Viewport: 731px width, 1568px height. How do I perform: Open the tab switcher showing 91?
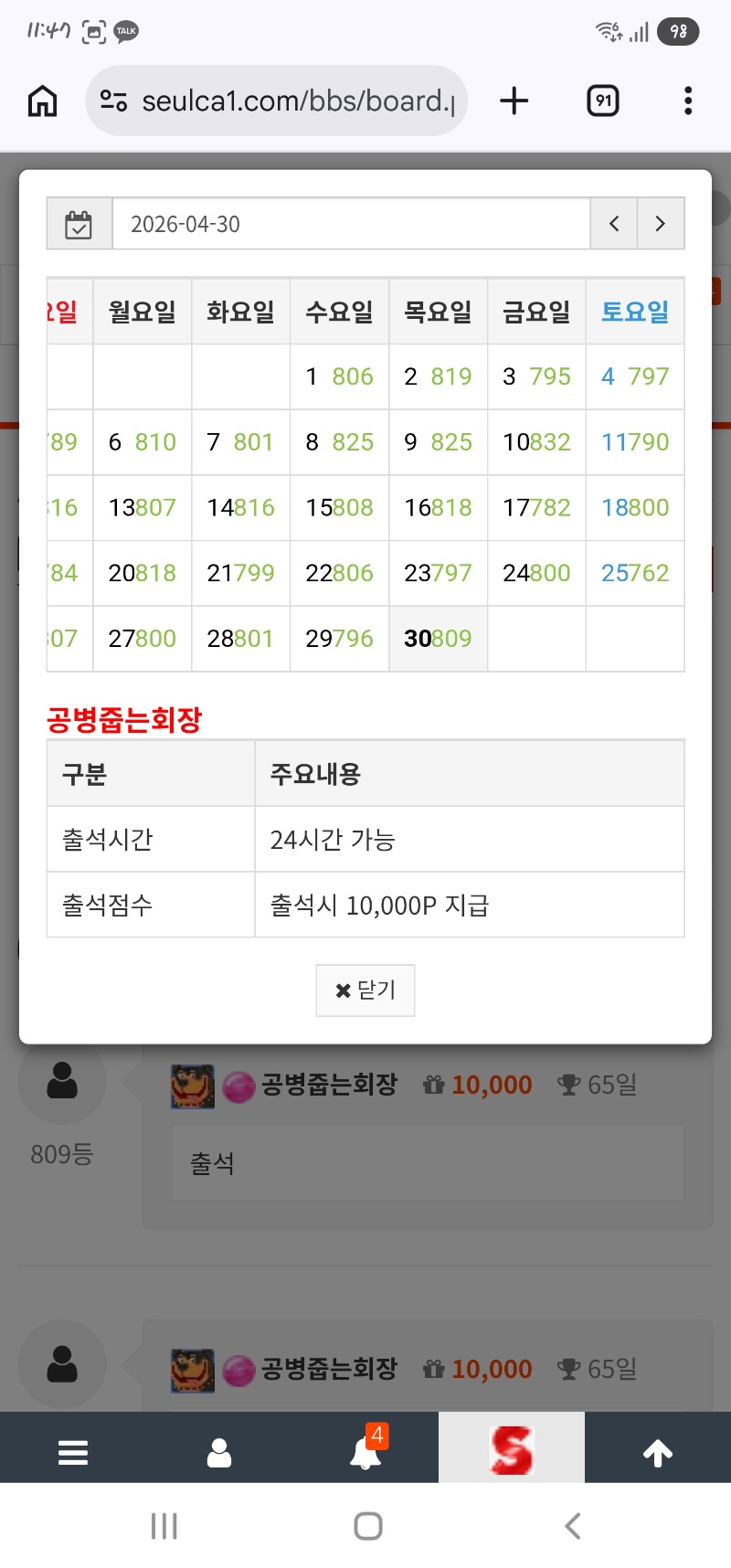(x=602, y=101)
